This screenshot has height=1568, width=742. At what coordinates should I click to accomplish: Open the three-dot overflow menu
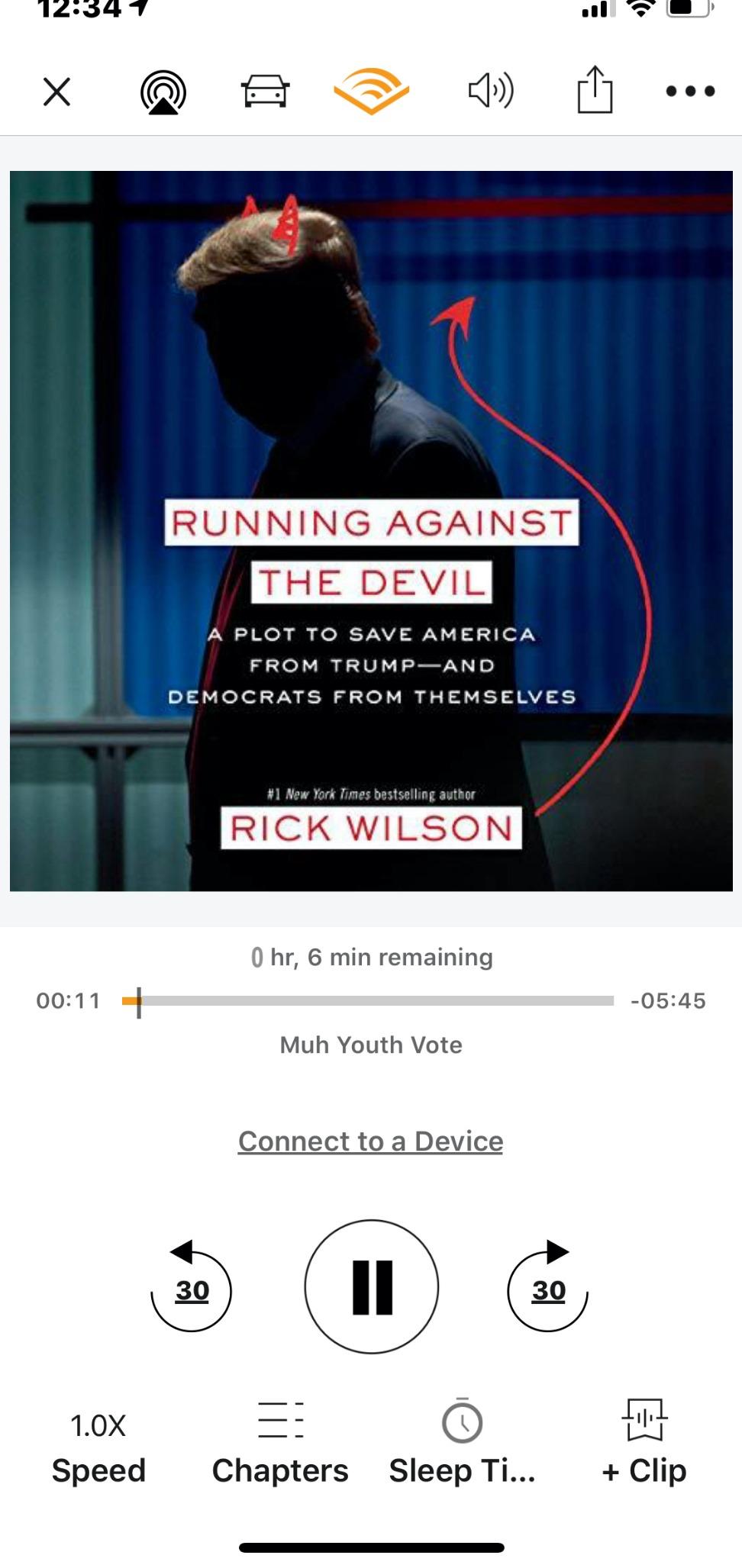point(690,92)
